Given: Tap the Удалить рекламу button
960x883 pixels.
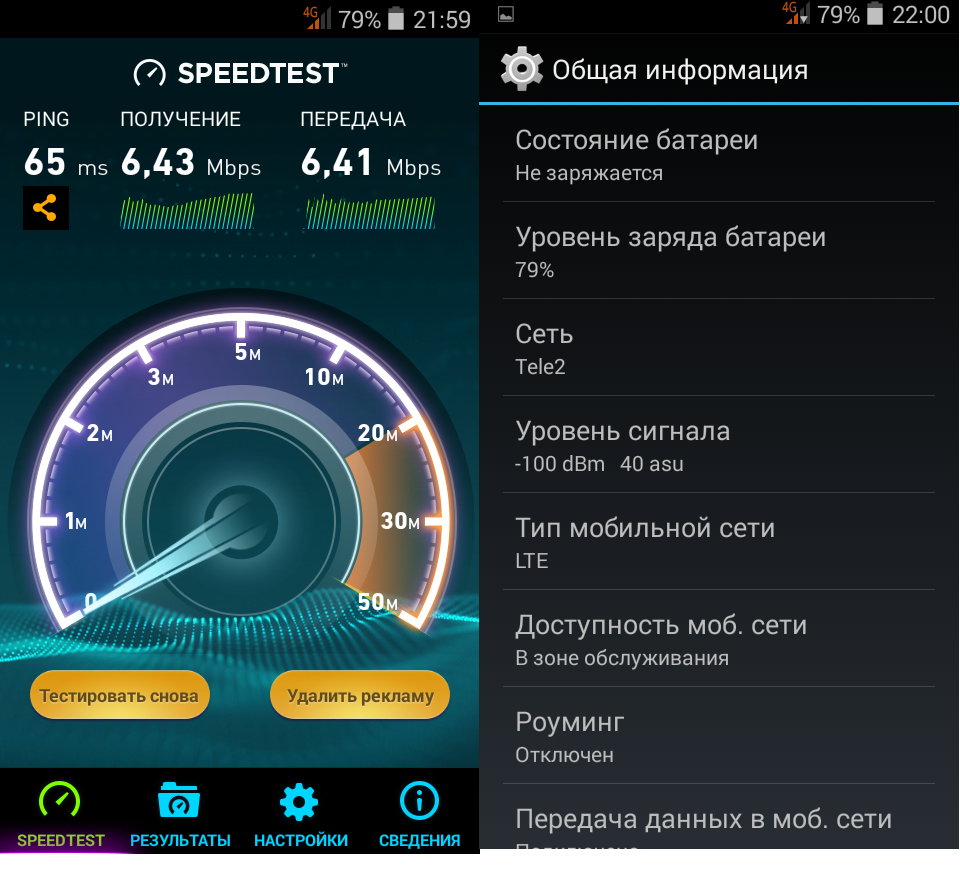Looking at the screenshot, I should click(360, 695).
